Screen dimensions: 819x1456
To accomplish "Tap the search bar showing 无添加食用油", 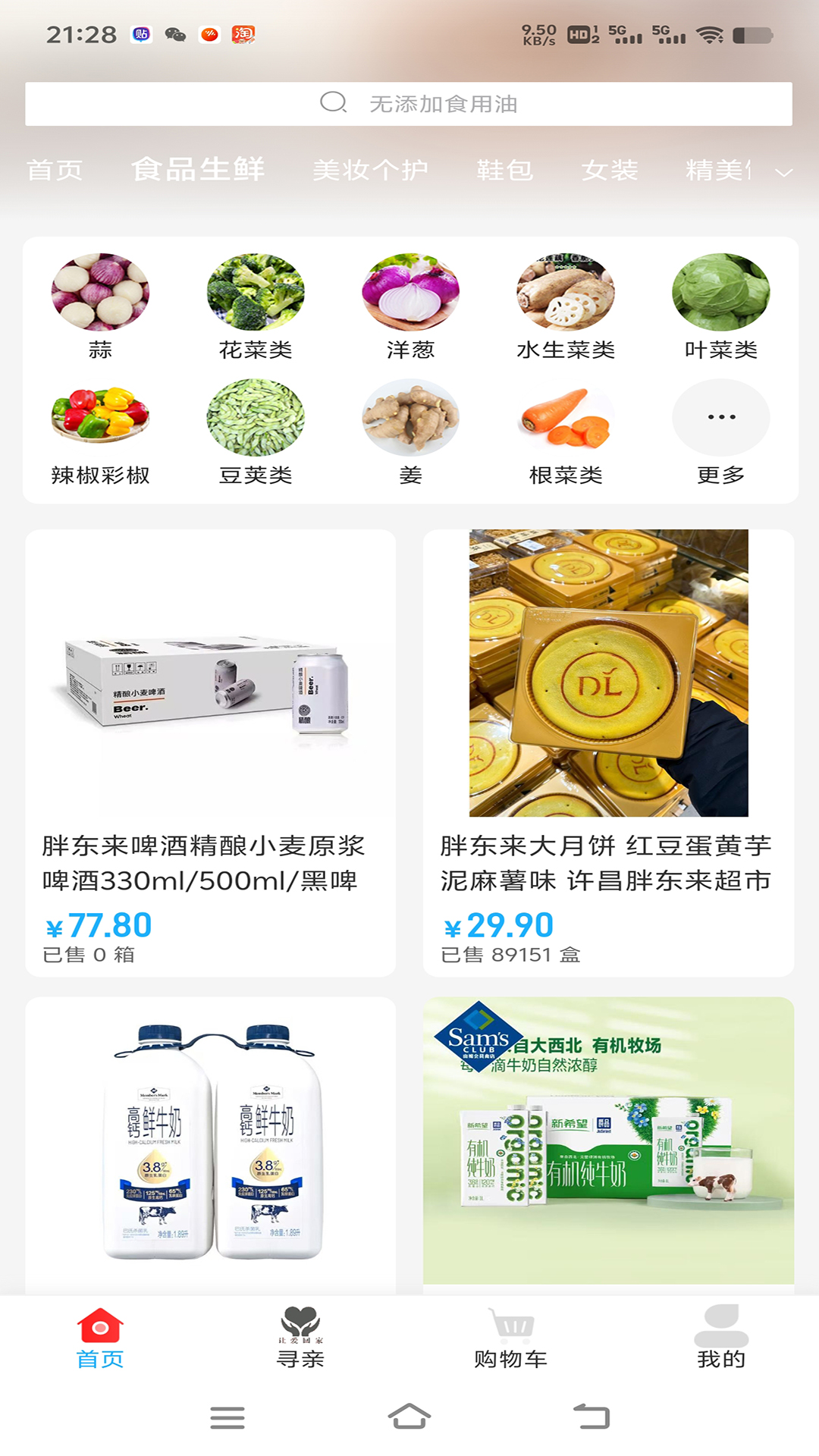I will coord(409,104).
